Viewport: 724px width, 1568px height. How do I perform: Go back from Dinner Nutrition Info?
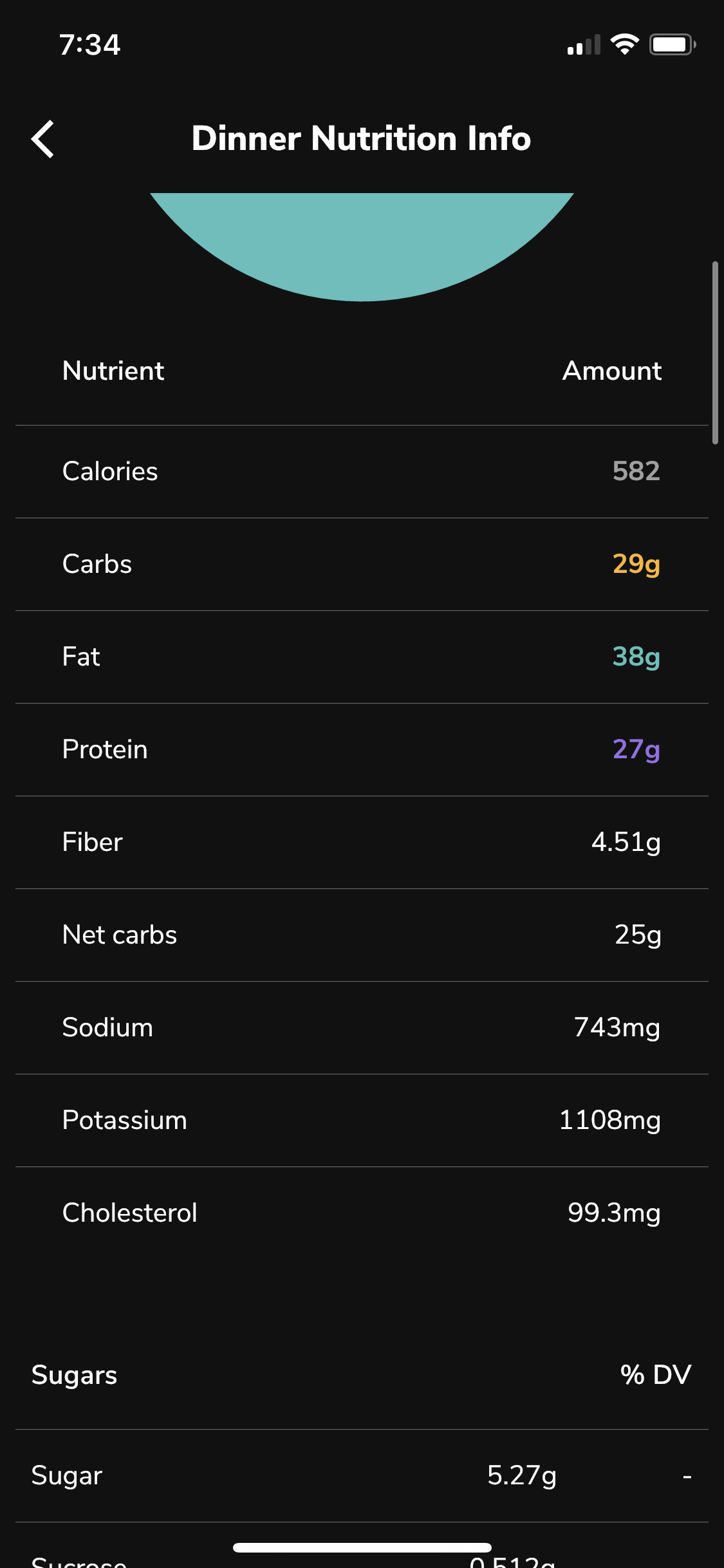click(42, 139)
